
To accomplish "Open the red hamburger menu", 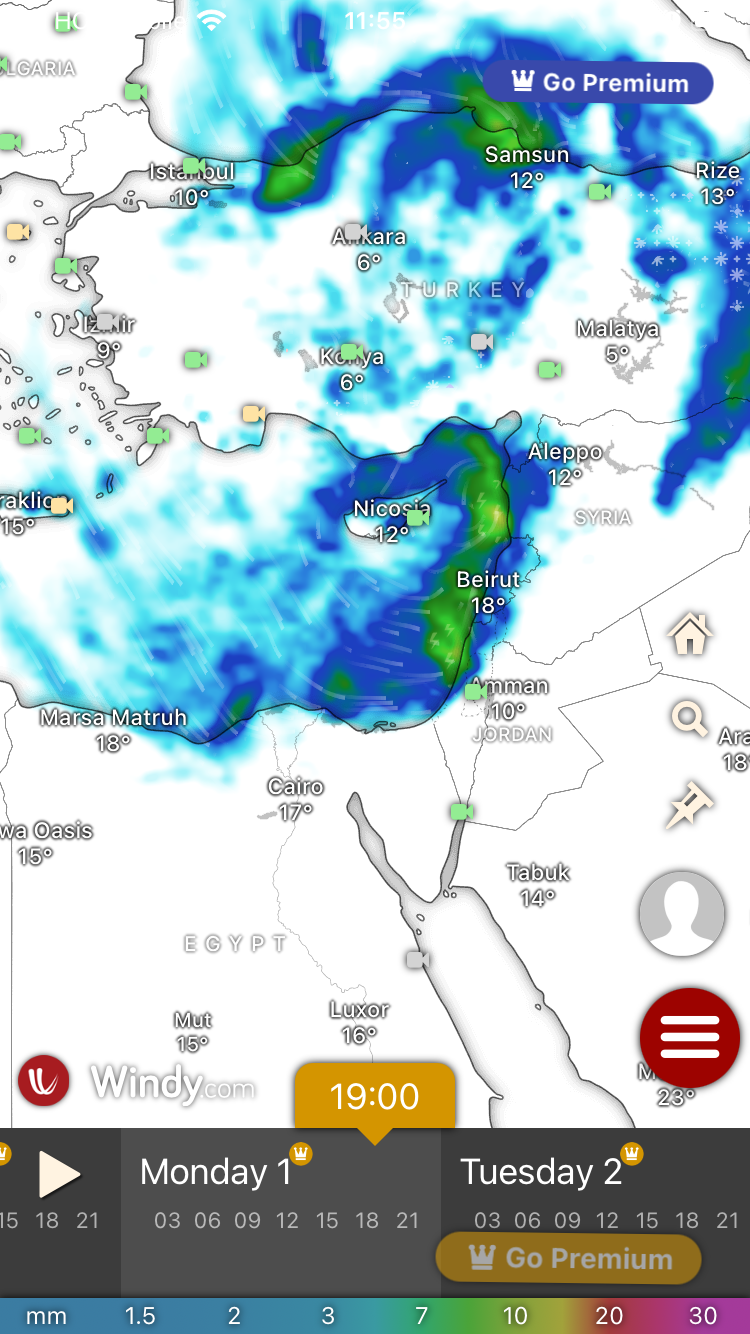I will pos(690,1037).
